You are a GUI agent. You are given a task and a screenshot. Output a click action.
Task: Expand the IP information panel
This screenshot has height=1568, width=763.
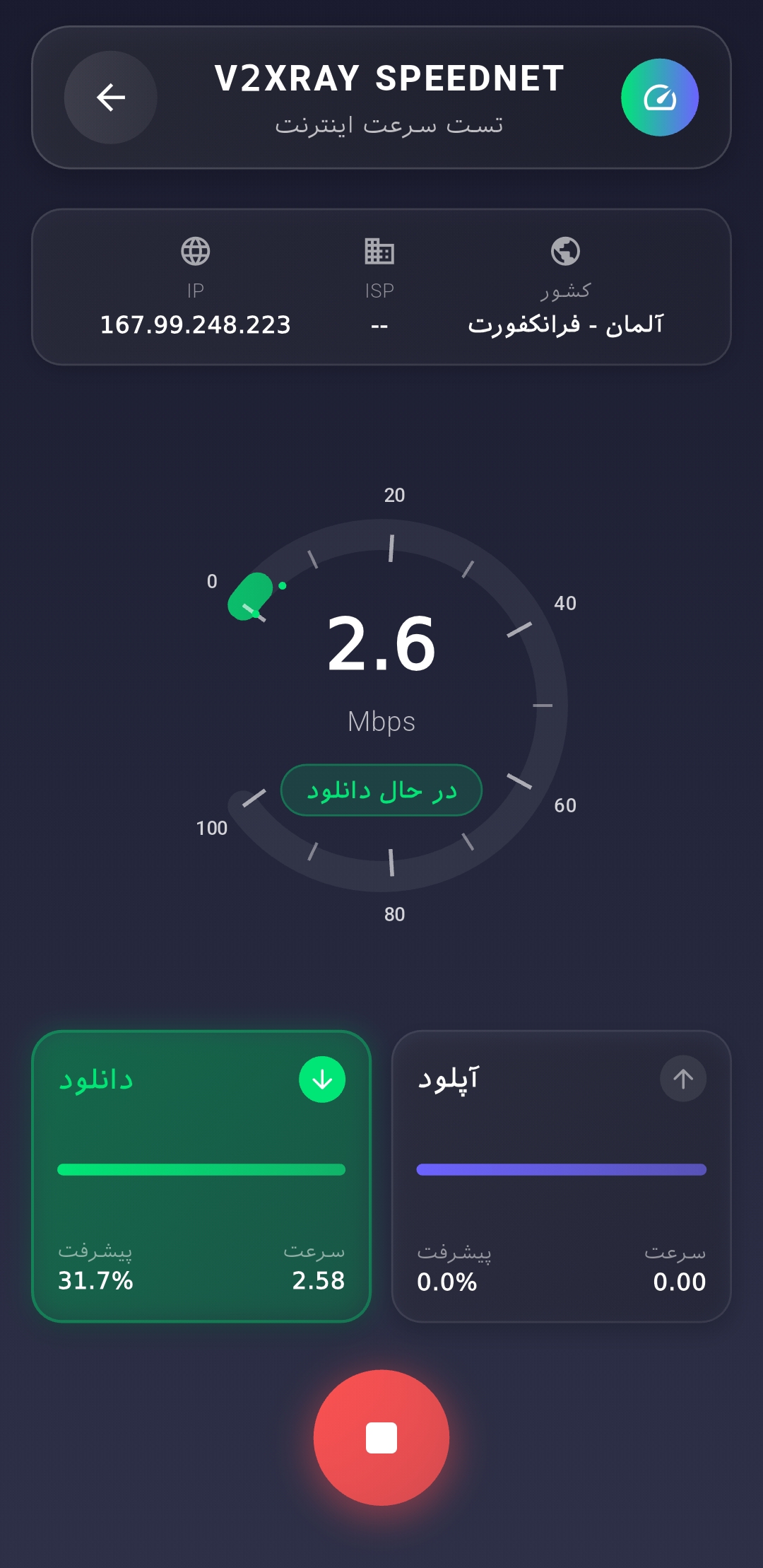point(381,286)
